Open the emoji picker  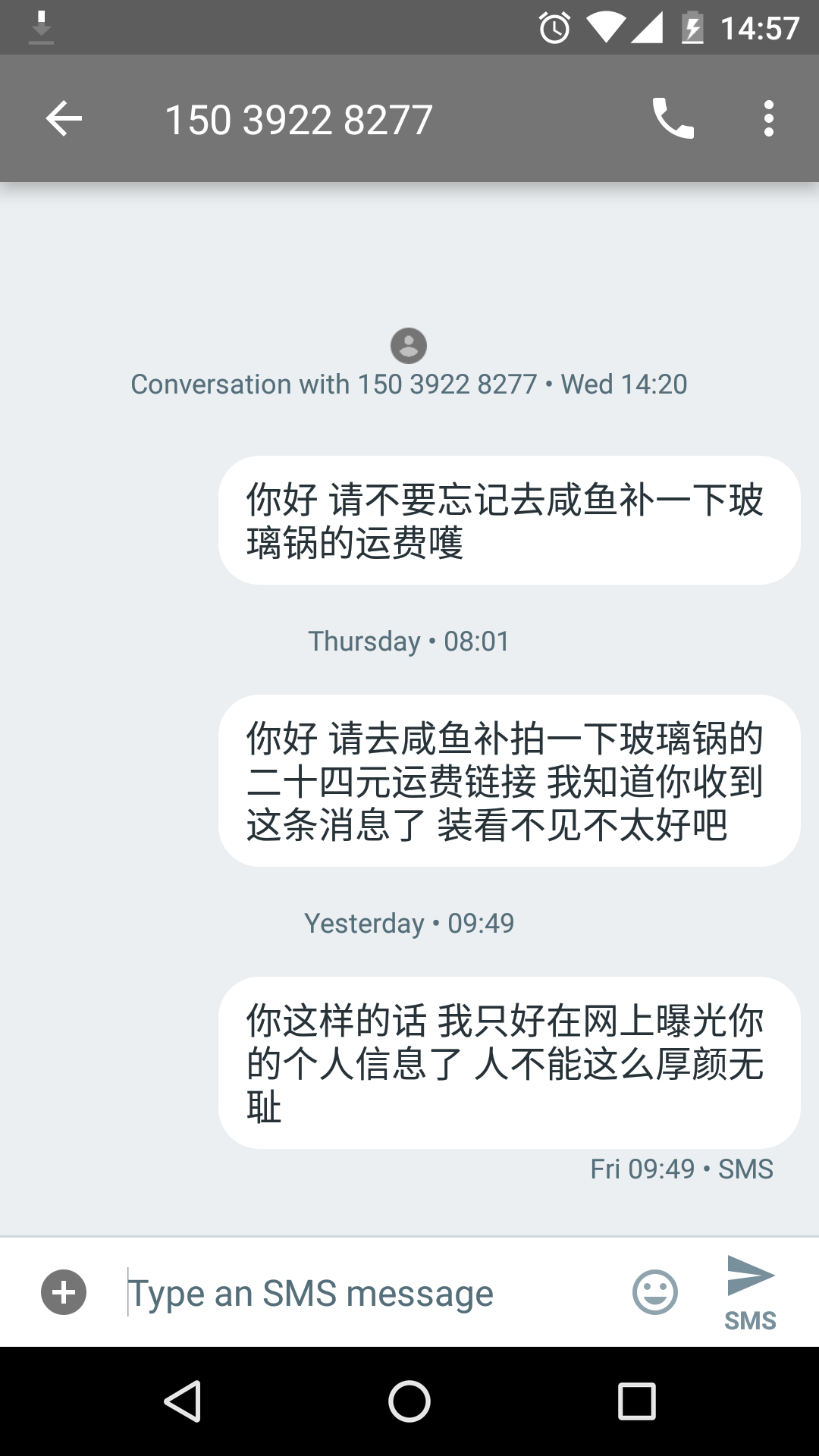point(654,1291)
